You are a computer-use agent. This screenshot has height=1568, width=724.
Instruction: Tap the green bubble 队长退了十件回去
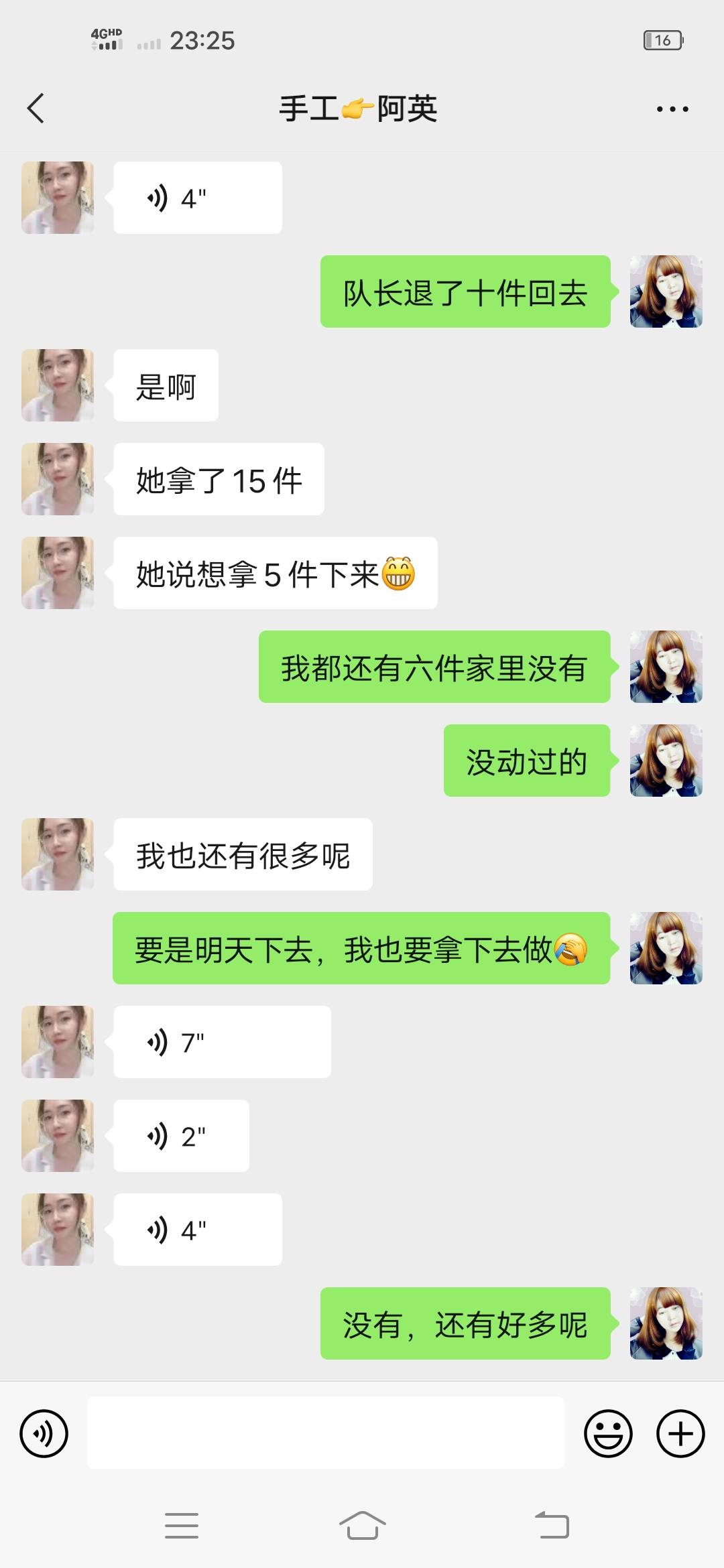click(466, 293)
